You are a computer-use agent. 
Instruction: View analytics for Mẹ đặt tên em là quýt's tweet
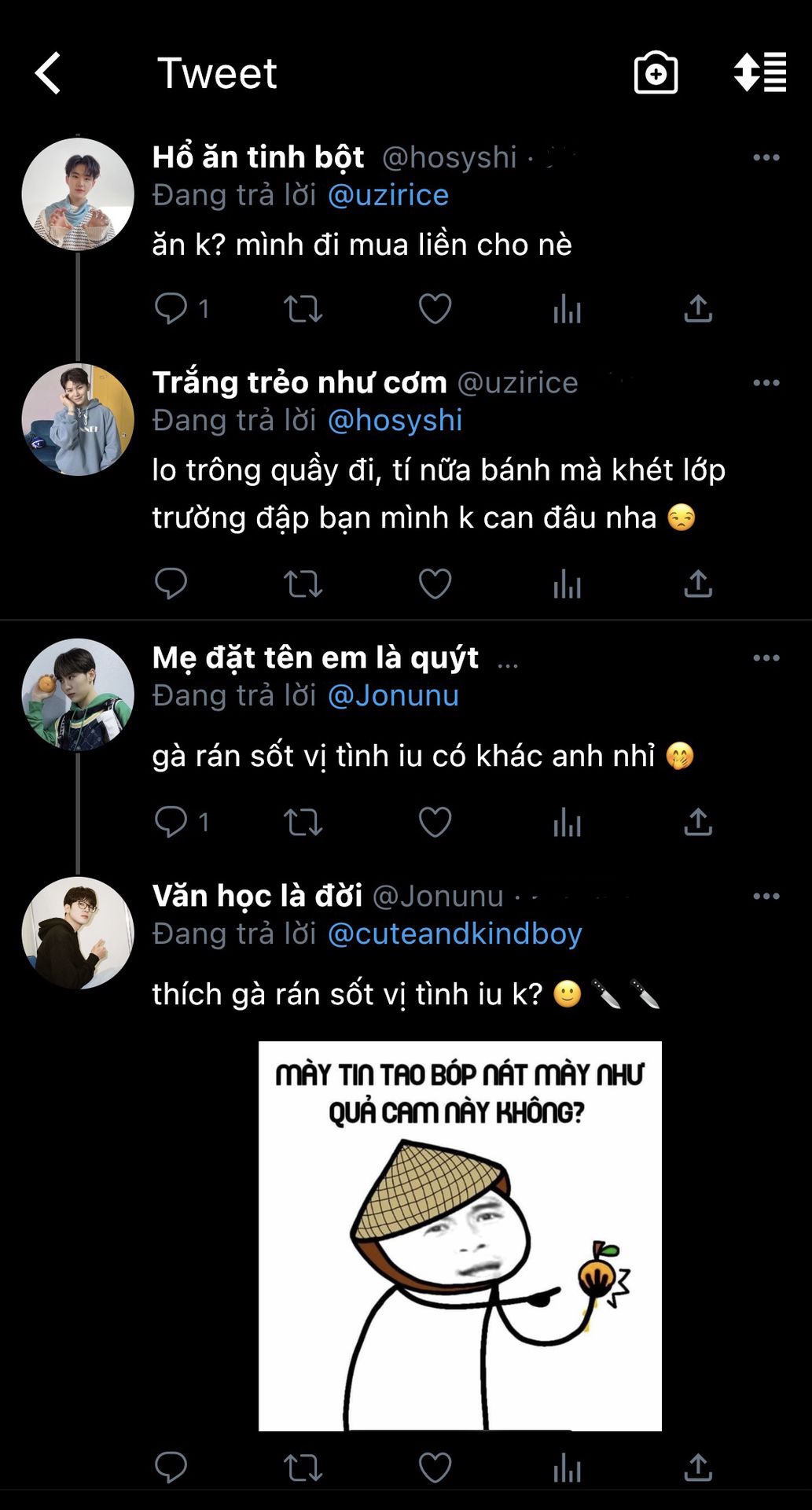coord(567,822)
